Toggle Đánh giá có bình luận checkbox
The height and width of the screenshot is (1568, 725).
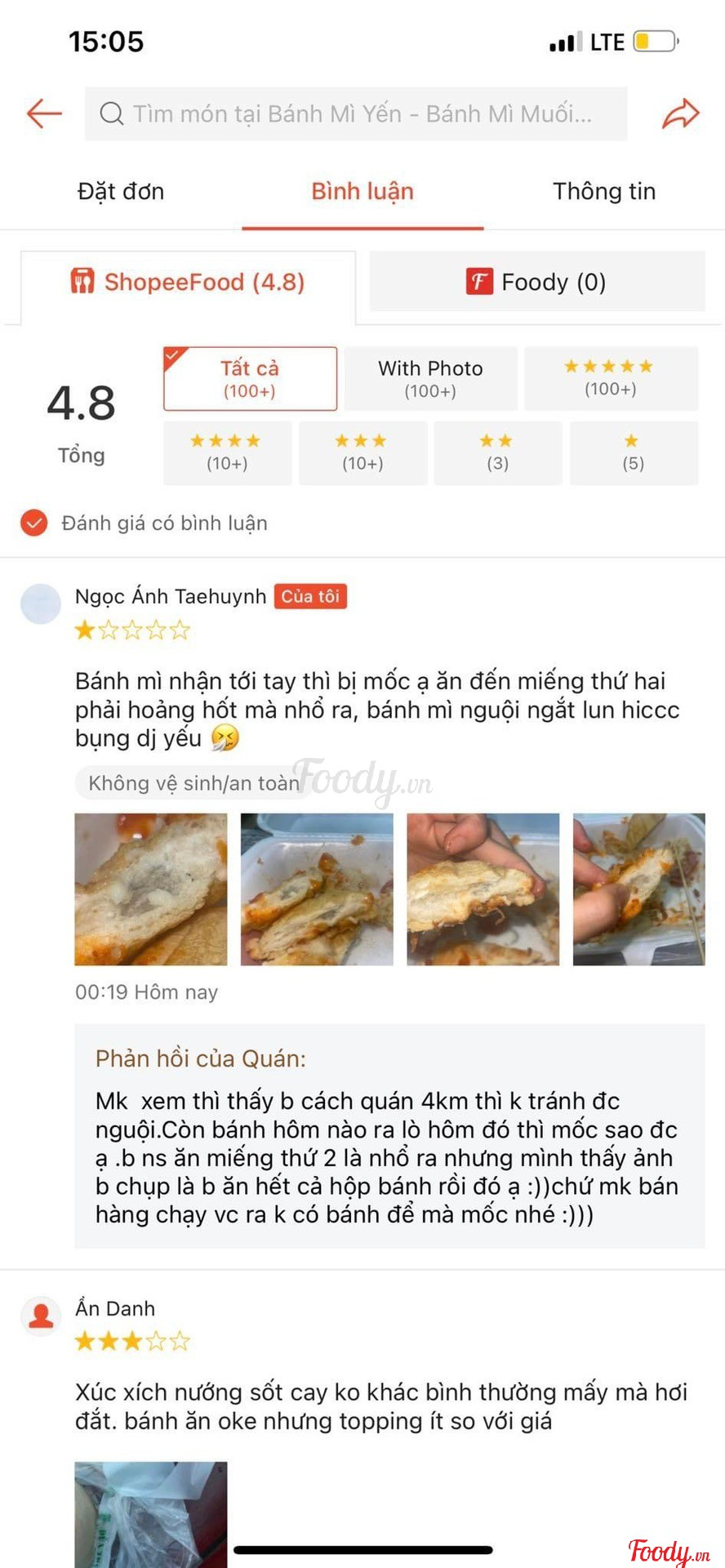[34, 523]
